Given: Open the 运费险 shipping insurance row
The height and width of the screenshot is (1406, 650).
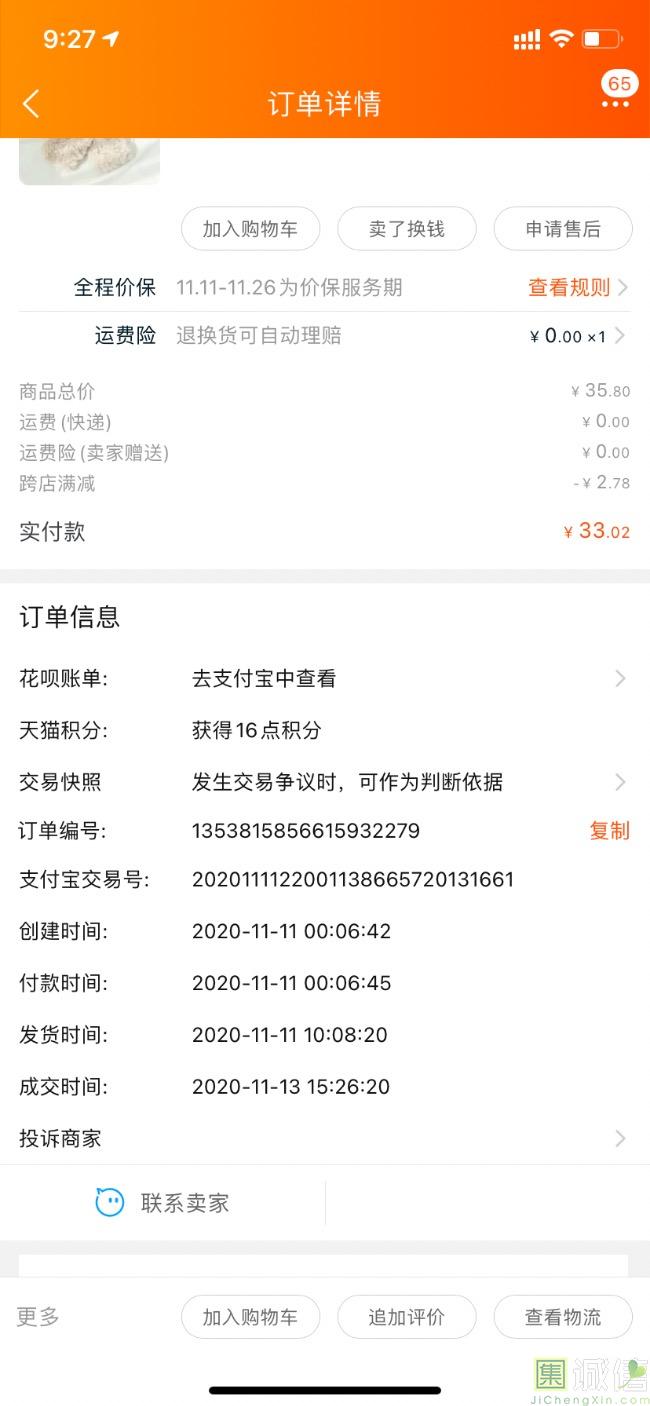Looking at the screenshot, I should pos(325,336).
